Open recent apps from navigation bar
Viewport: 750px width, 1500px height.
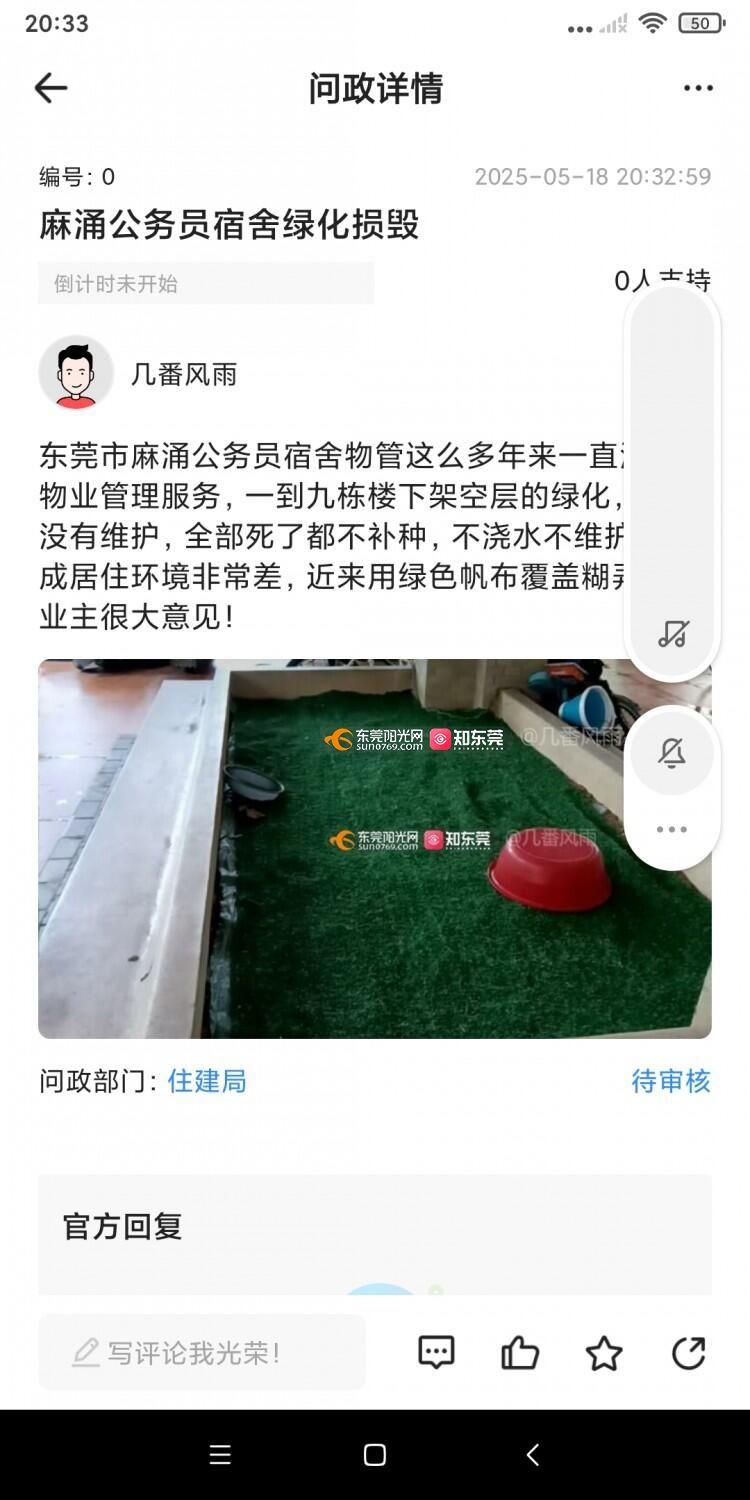[x=220, y=1455]
